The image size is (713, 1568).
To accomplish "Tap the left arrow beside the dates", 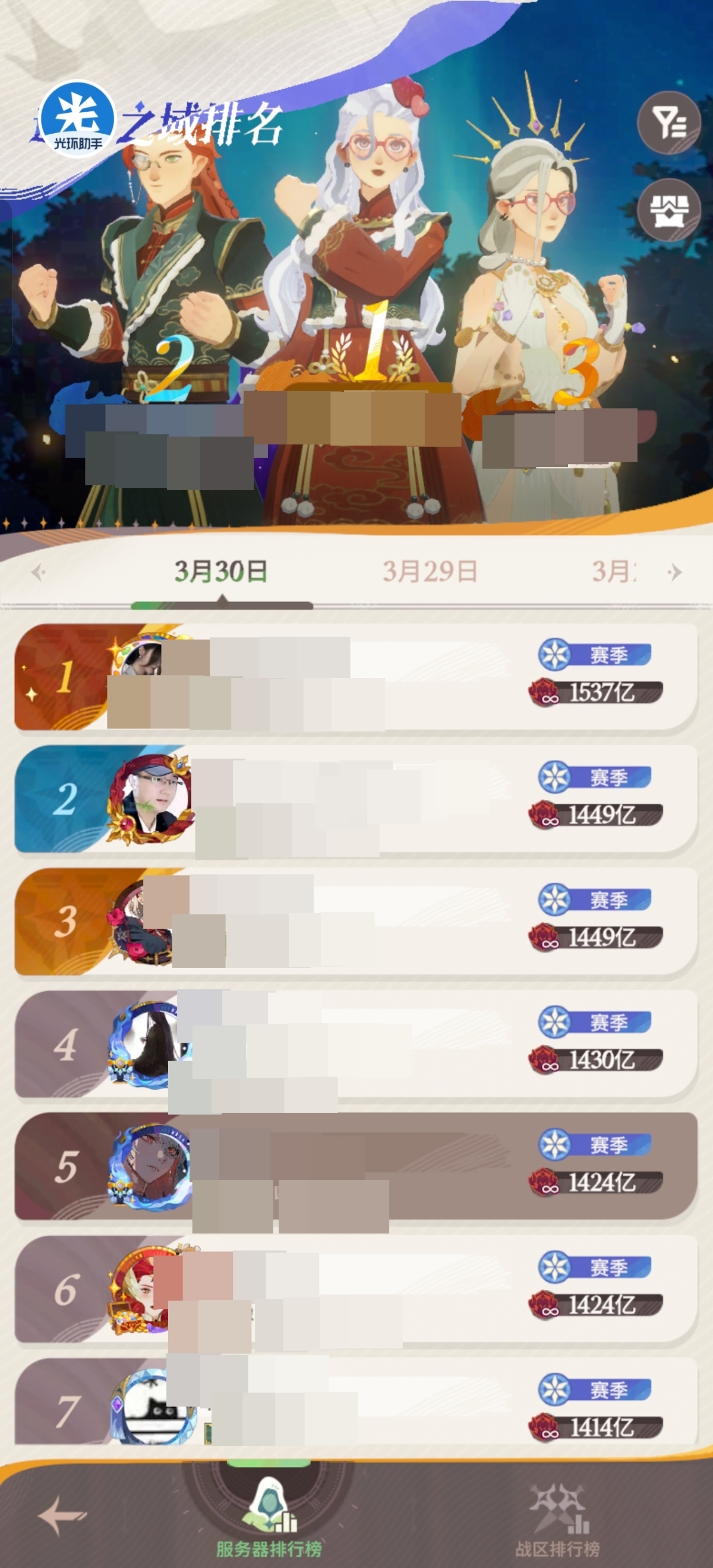I will point(39,572).
